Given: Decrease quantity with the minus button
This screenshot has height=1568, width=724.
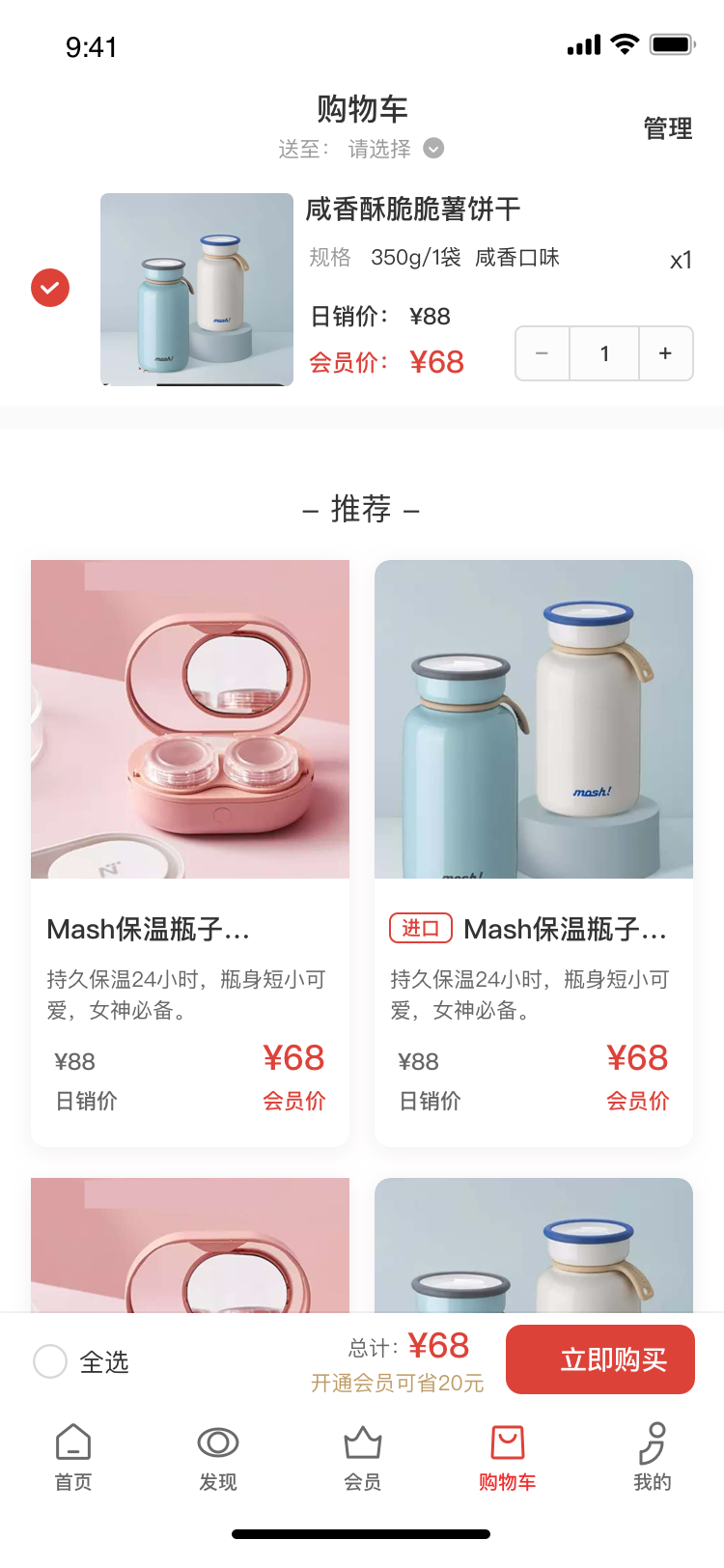Looking at the screenshot, I should 543,353.
